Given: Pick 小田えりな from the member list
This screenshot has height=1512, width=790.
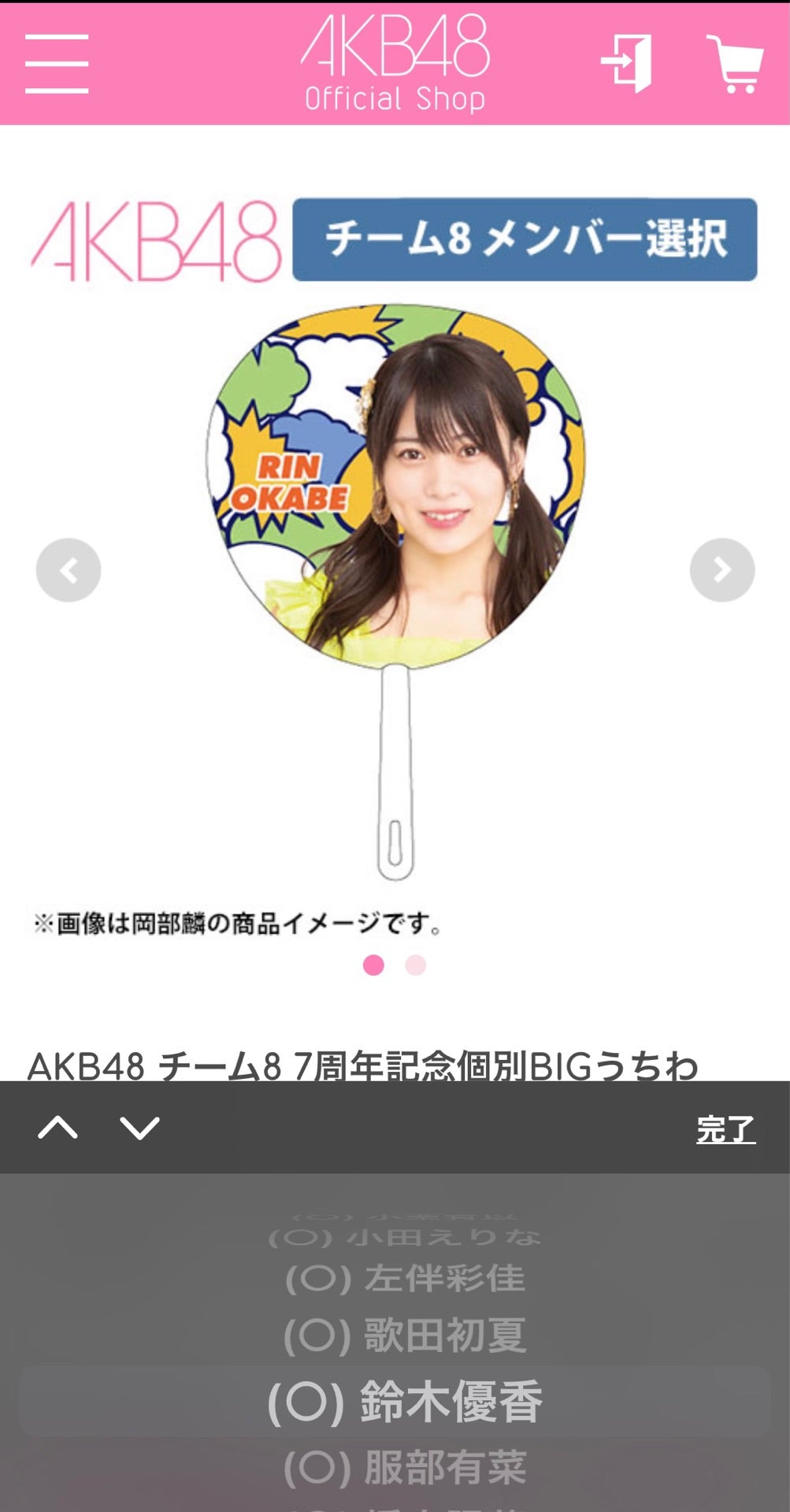Looking at the screenshot, I should (x=405, y=1237).
